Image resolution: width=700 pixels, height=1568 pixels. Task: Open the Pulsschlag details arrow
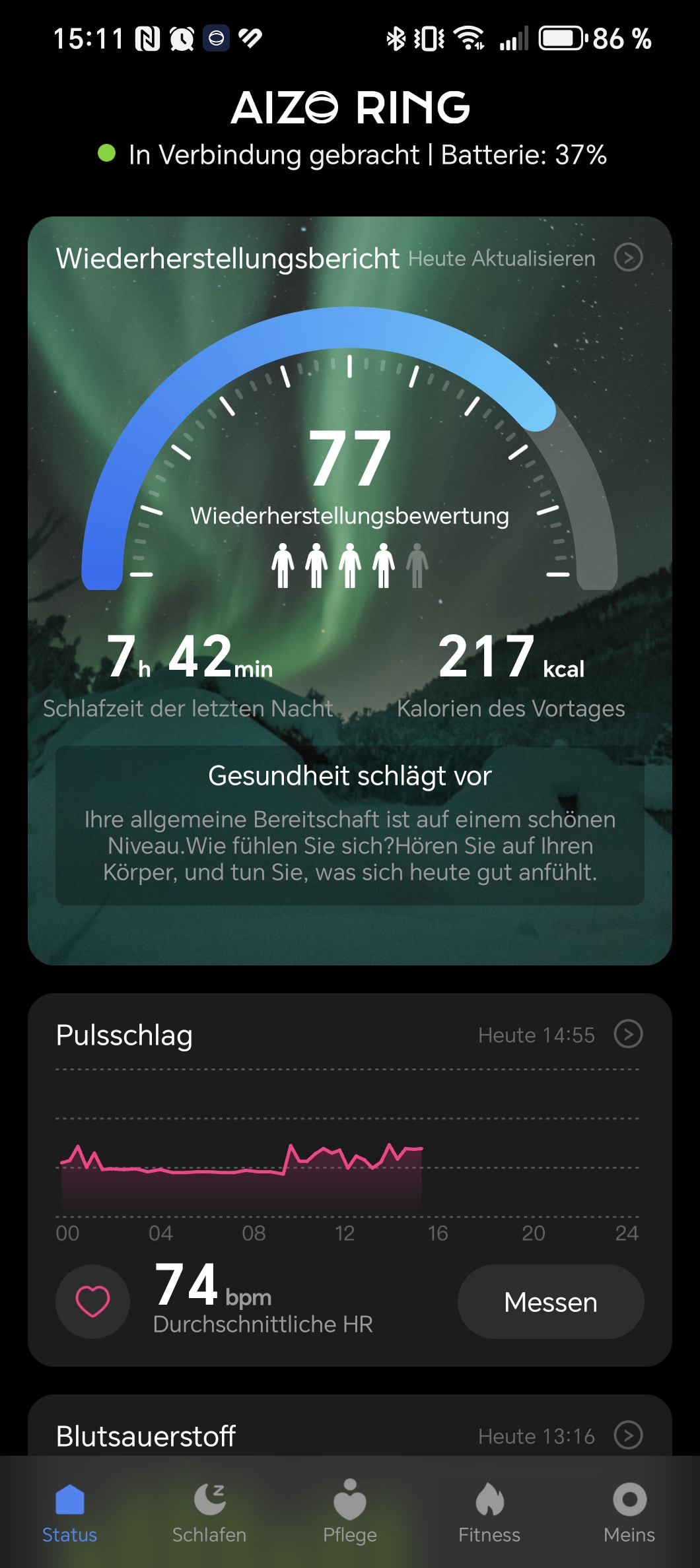pyautogui.click(x=628, y=1034)
